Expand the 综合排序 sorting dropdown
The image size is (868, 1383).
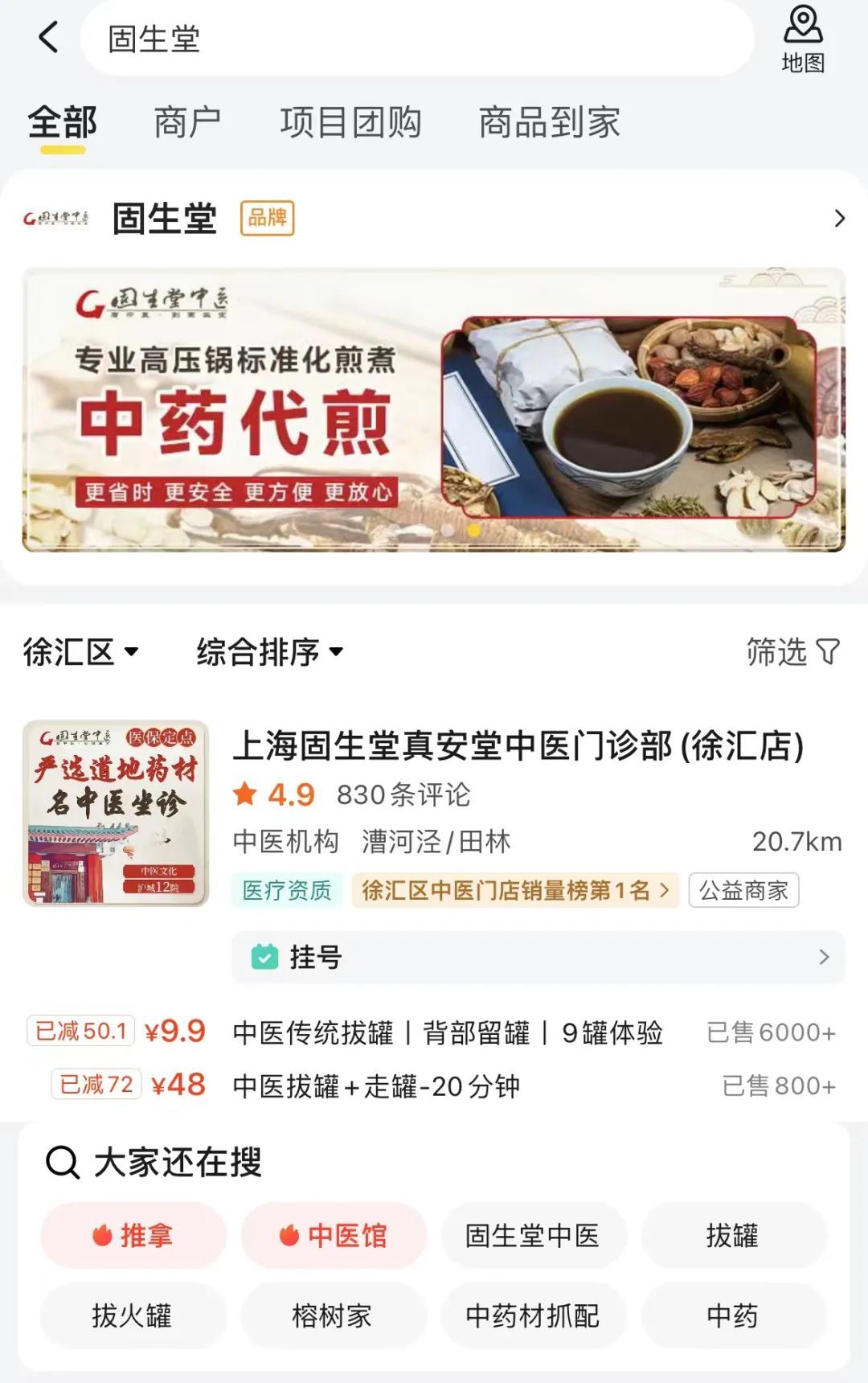270,652
